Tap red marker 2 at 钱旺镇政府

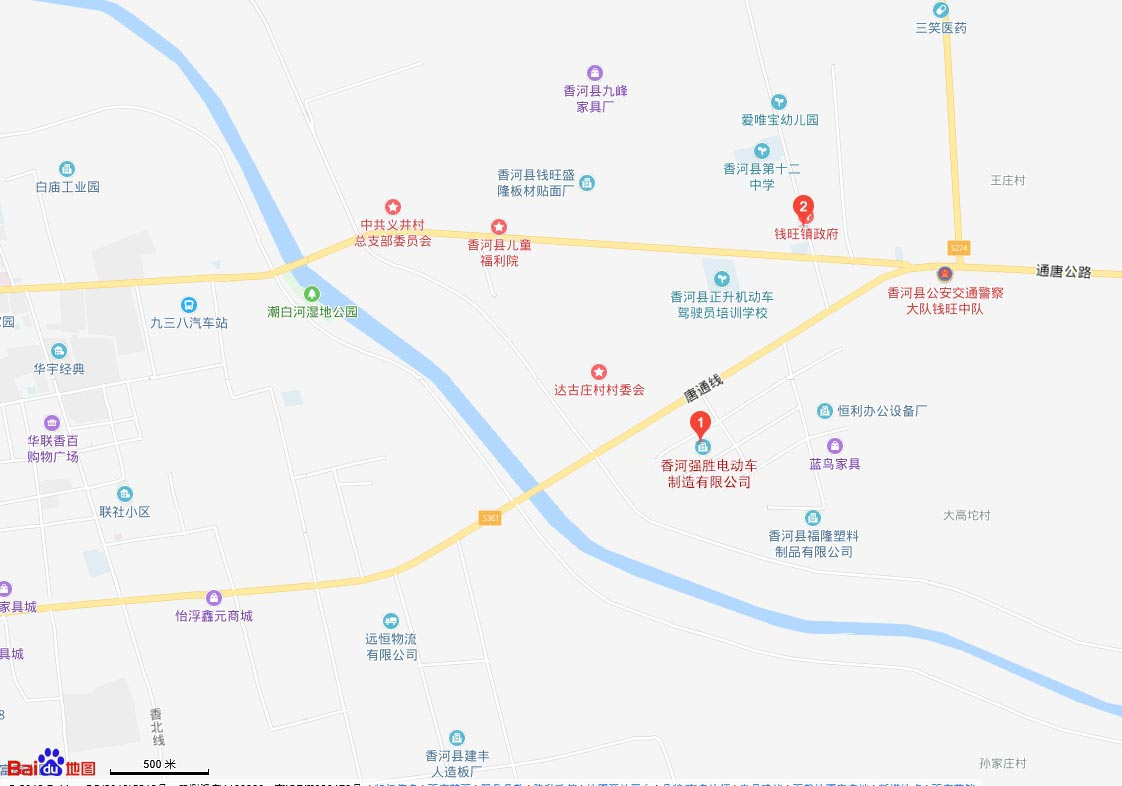pos(802,207)
